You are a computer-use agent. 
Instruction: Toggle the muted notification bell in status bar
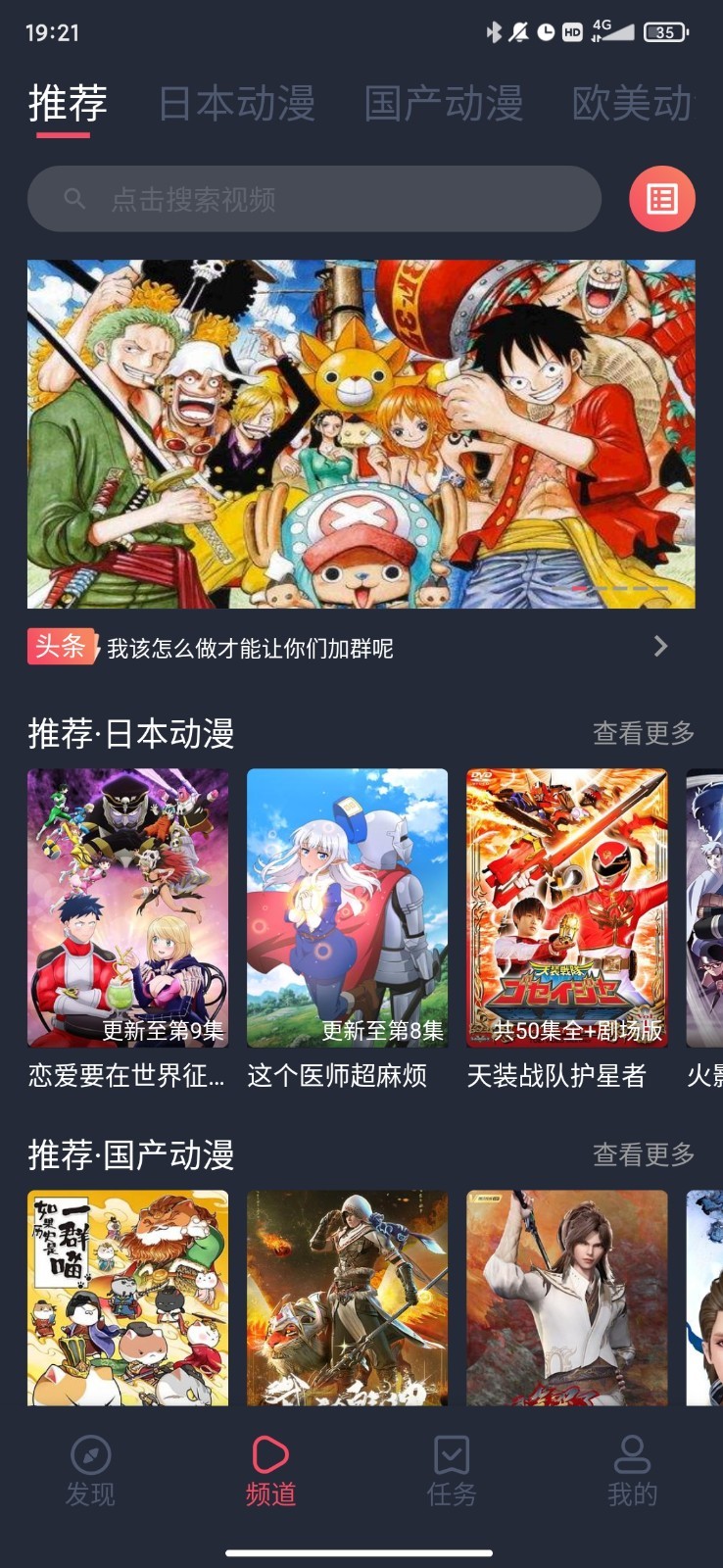pyautogui.click(x=517, y=30)
